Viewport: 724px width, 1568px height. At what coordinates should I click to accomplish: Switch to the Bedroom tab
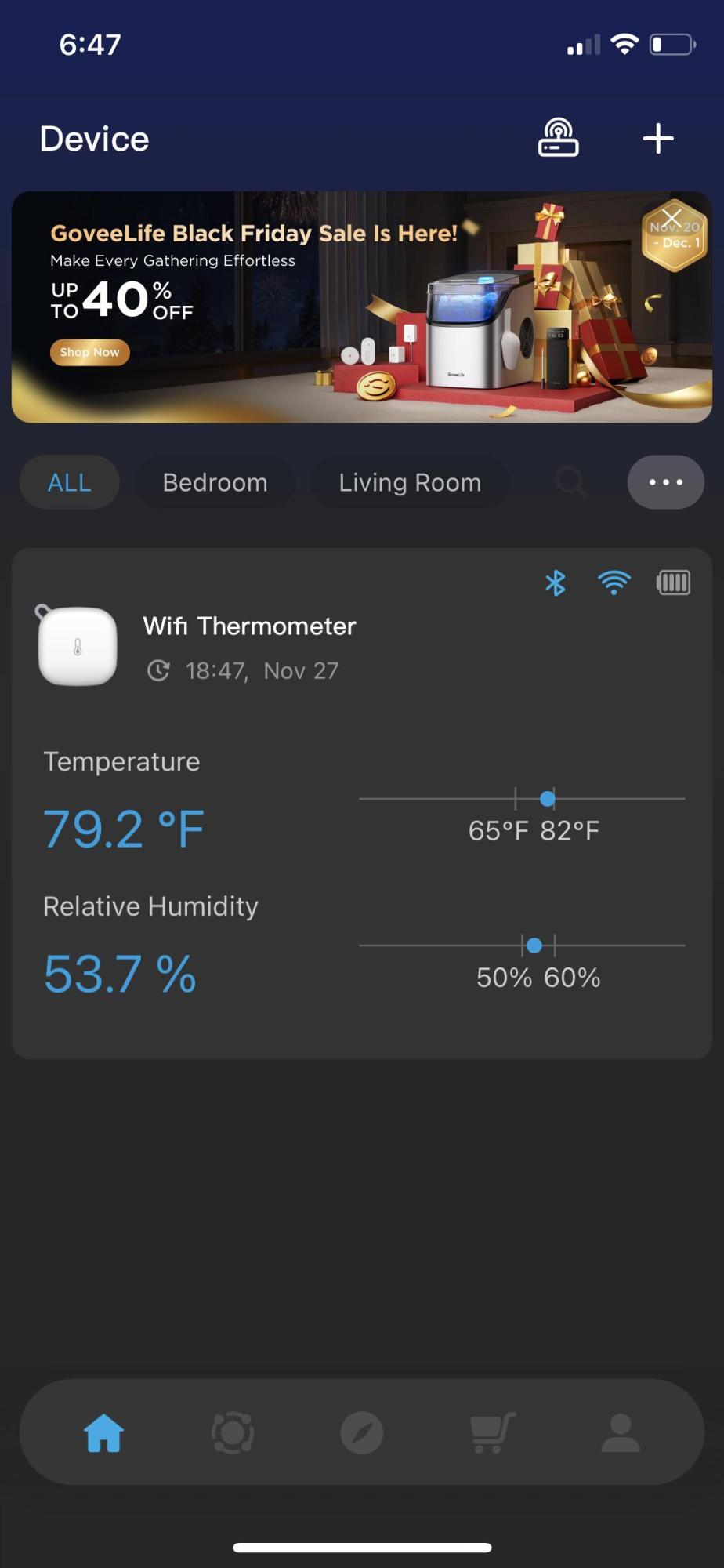(215, 482)
